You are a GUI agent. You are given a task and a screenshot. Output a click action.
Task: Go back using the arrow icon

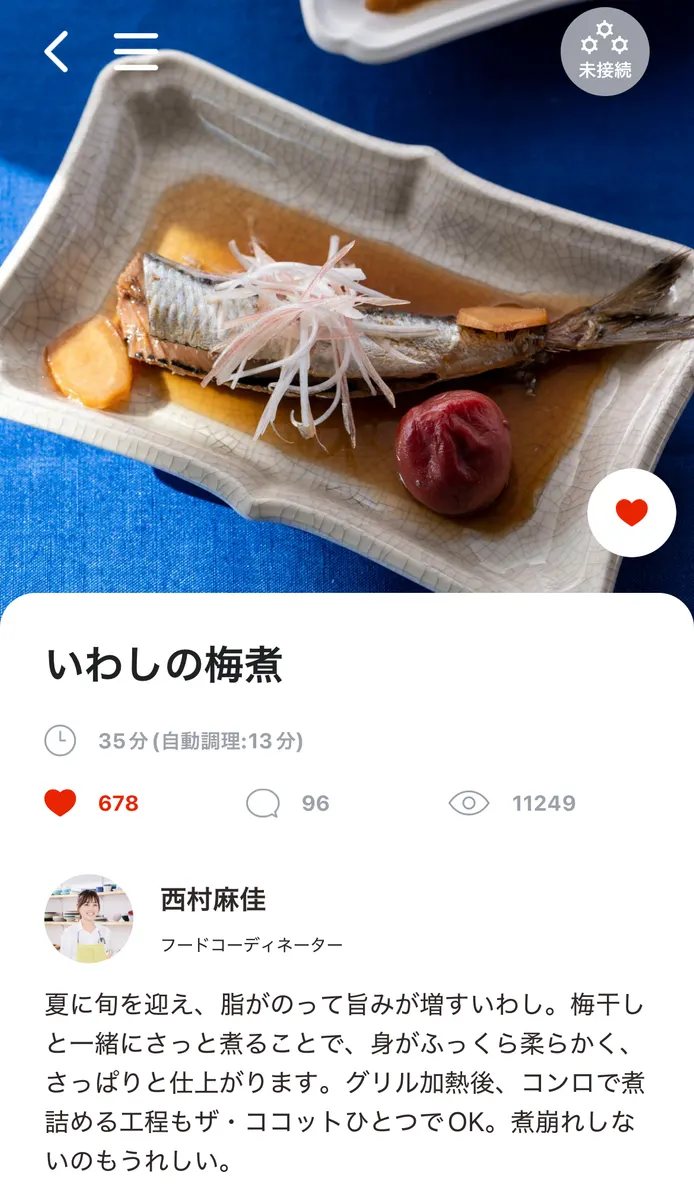[57, 51]
